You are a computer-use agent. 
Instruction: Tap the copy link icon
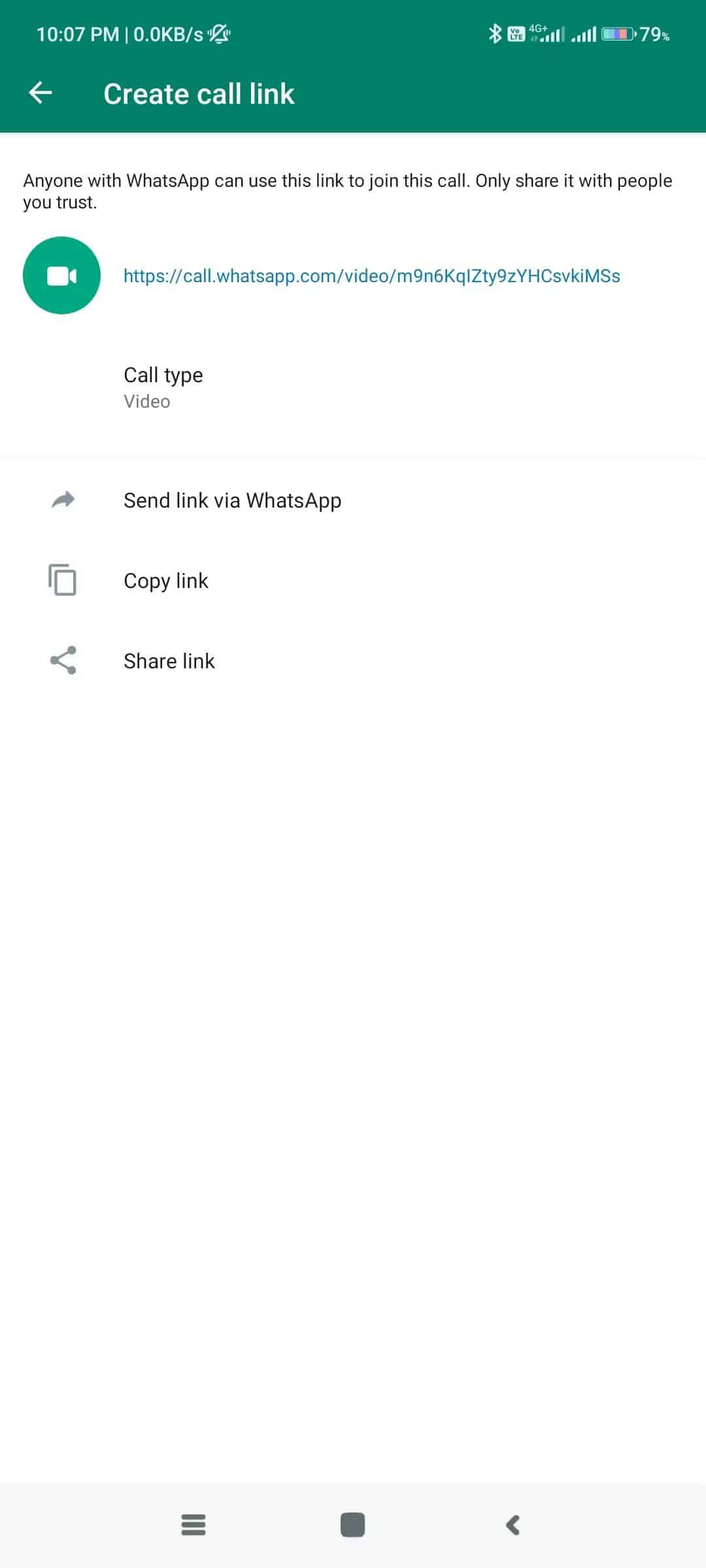pyautogui.click(x=62, y=580)
